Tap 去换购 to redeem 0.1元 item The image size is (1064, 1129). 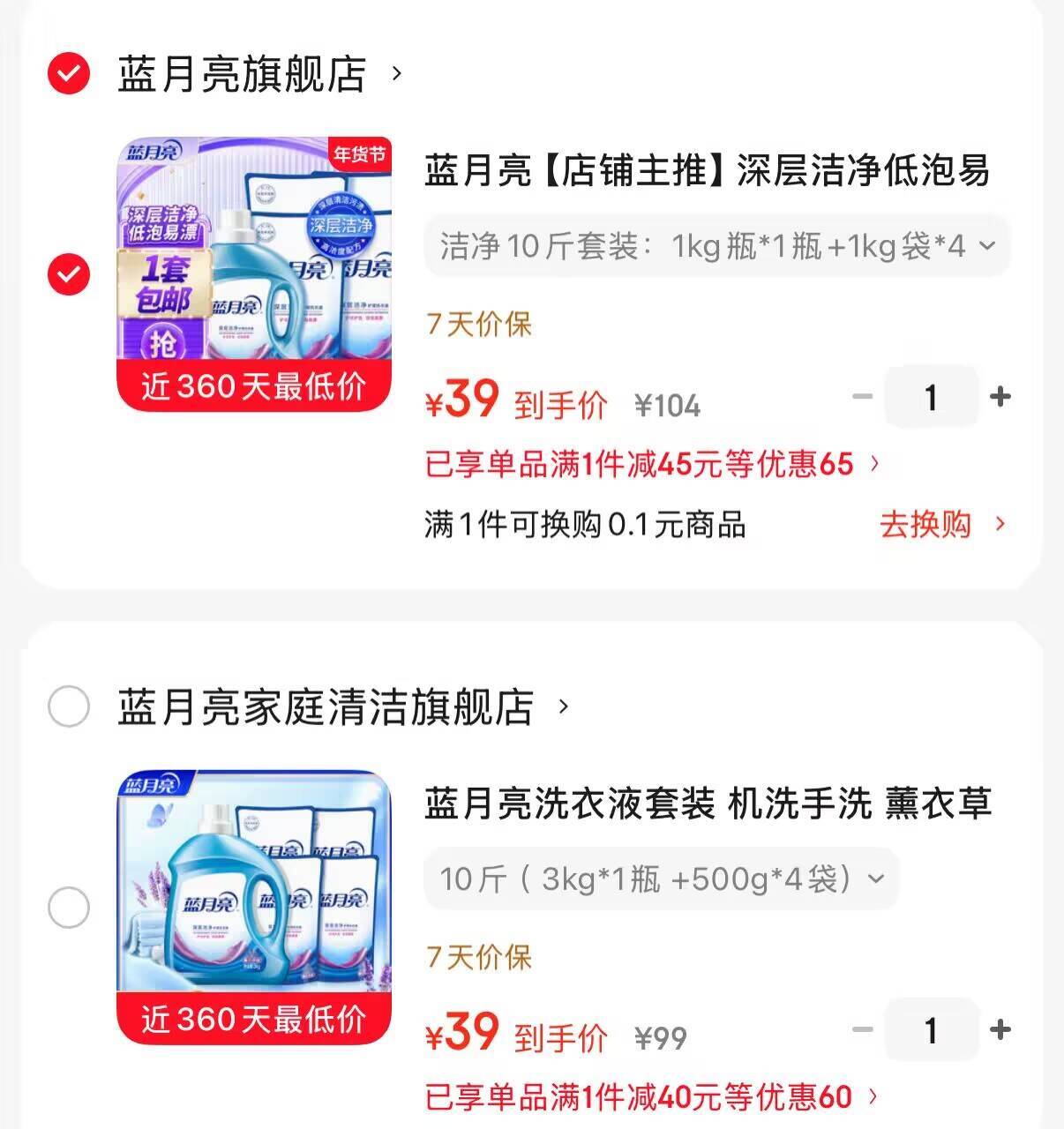tap(941, 525)
